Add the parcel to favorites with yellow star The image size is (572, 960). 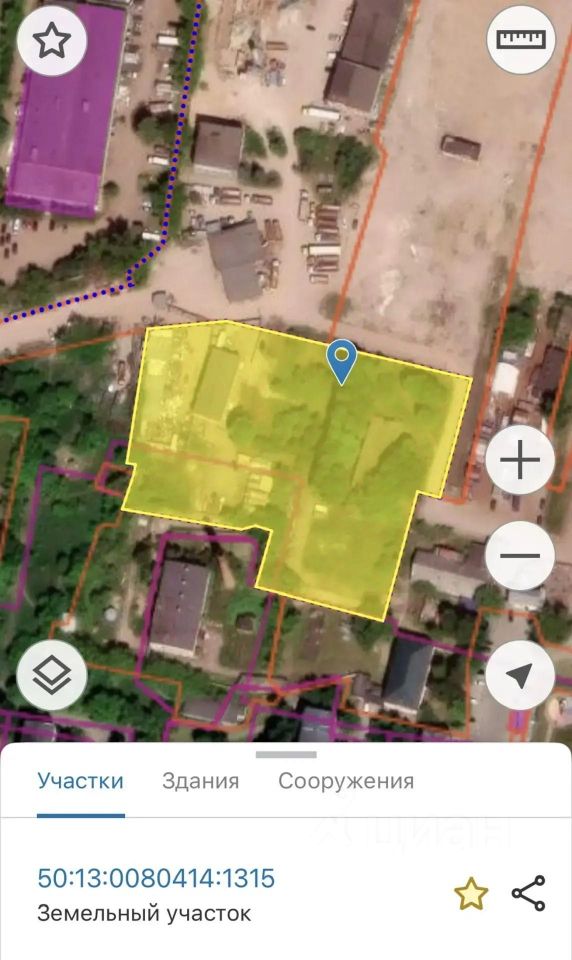pyautogui.click(x=472, y=893)
